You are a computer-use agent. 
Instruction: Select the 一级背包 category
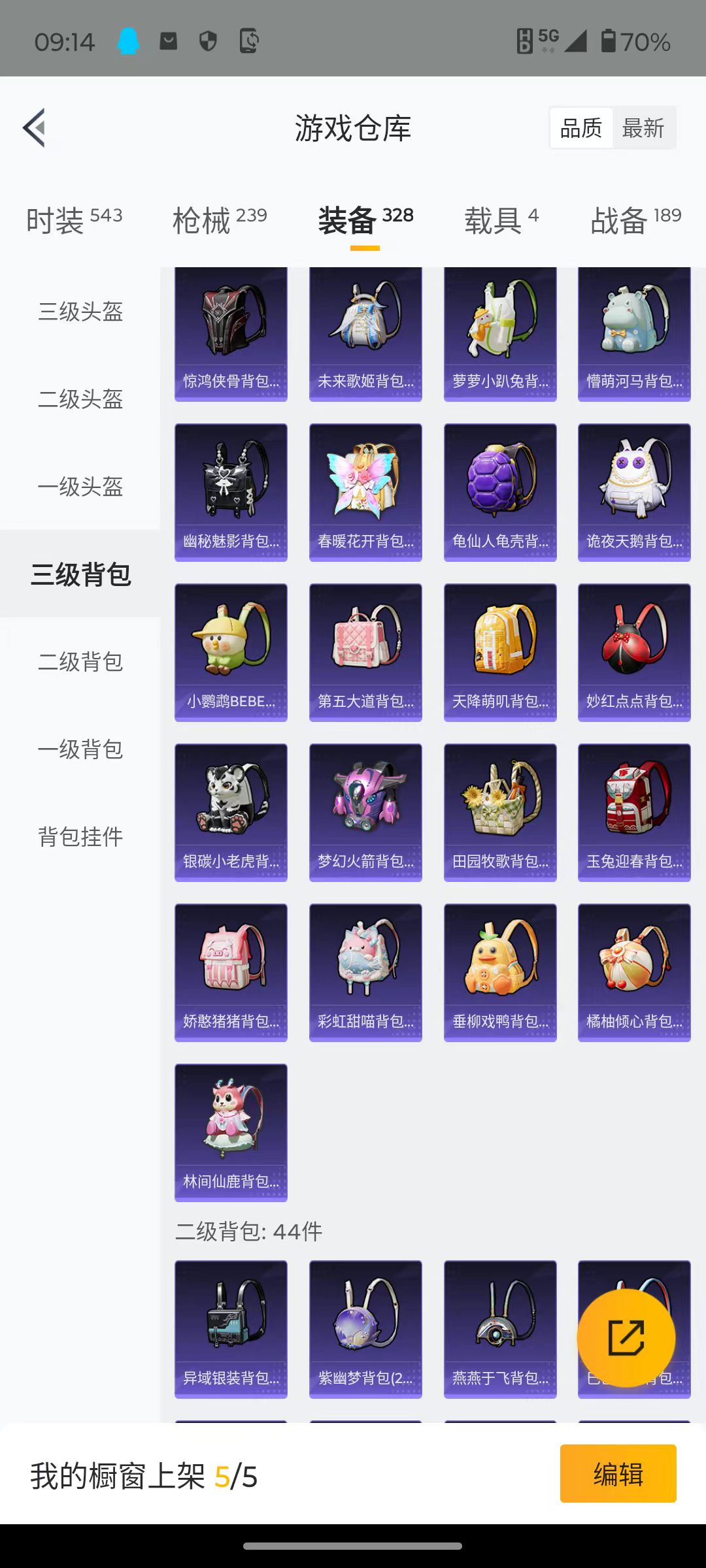pyautogui.click(x=80, y=749)
